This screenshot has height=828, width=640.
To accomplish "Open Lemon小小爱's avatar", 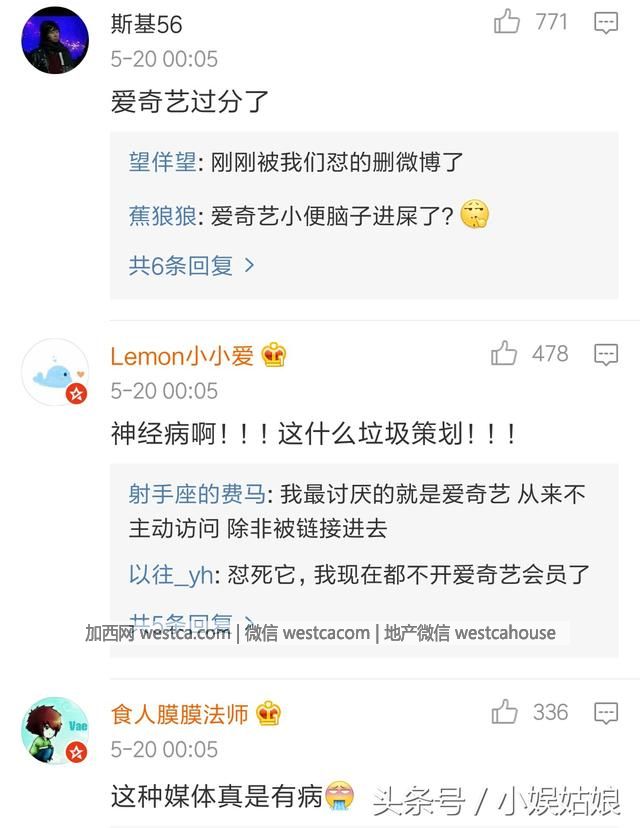I will click(x=55, y=372).
